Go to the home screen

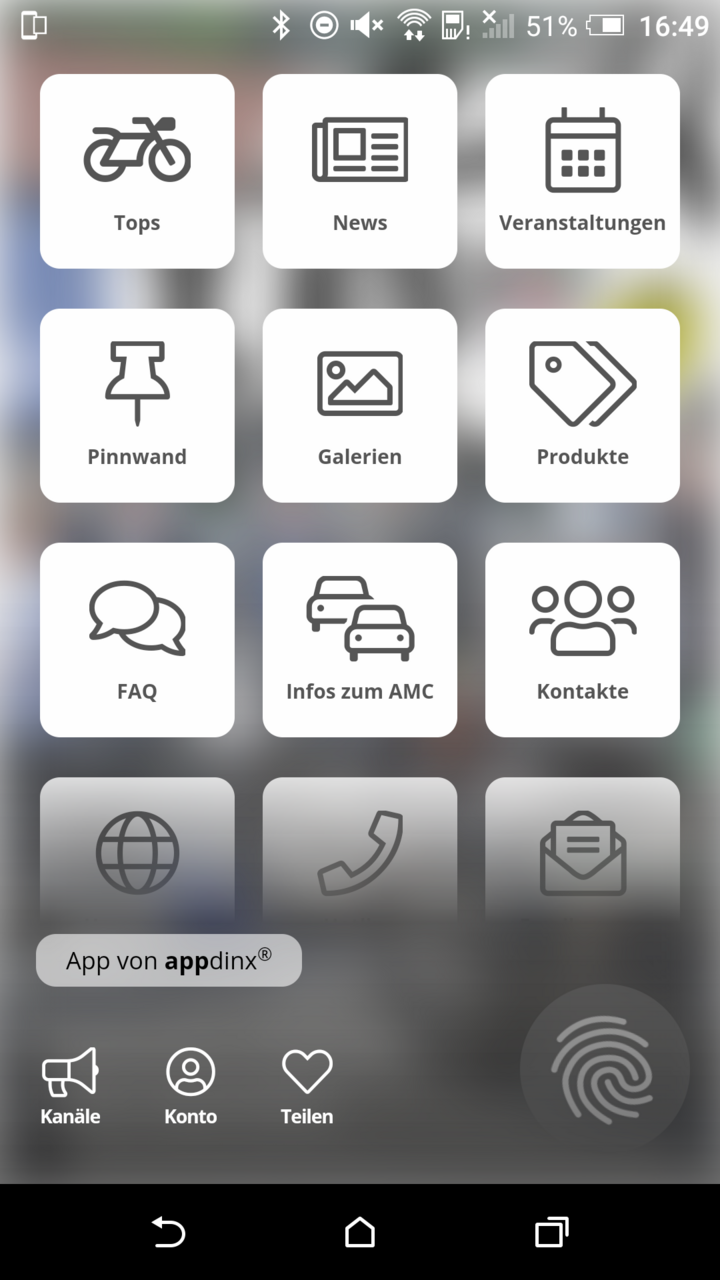coord(360,1232)
